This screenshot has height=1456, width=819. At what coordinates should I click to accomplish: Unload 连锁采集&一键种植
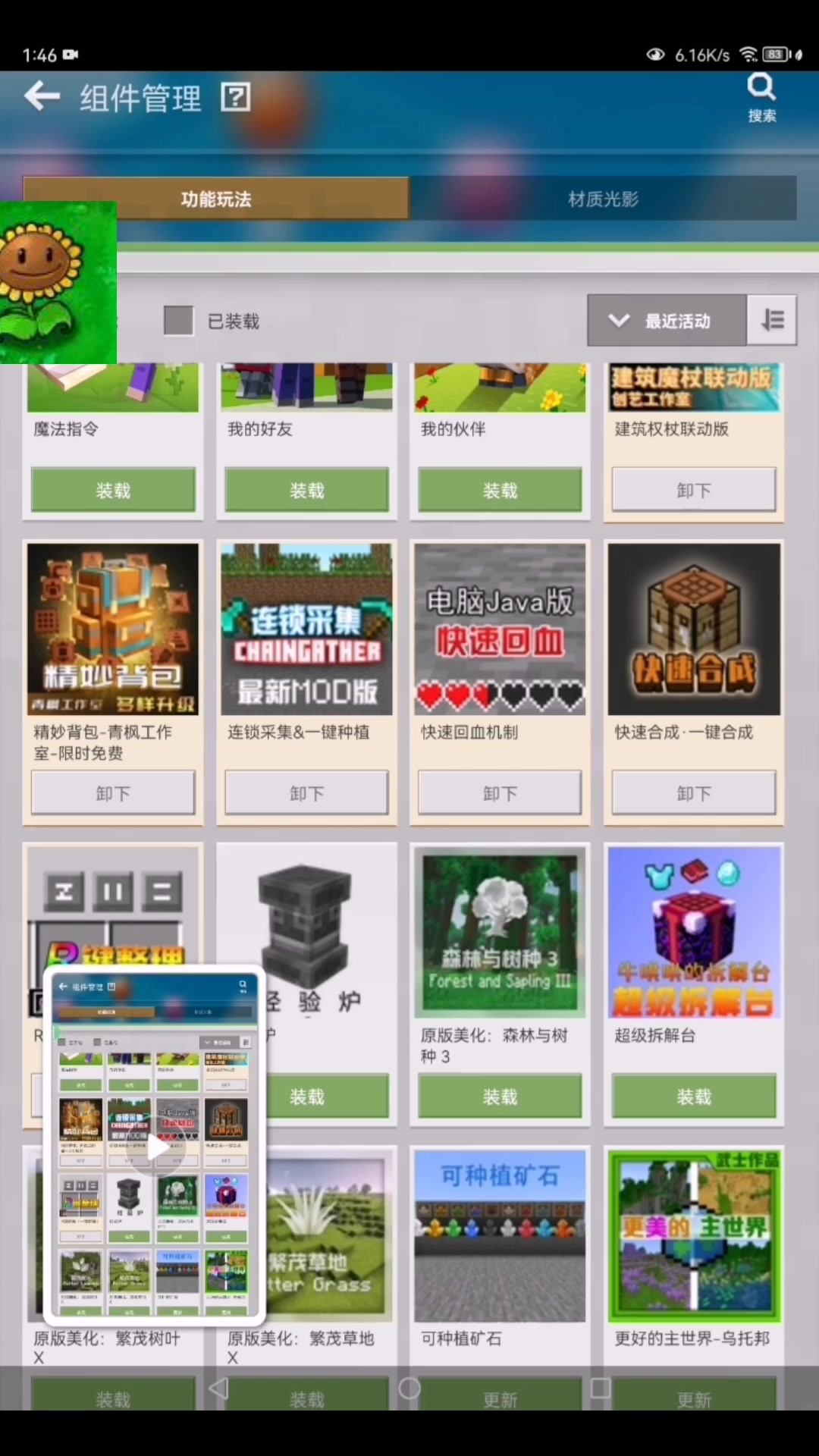[x=306, y=793]
